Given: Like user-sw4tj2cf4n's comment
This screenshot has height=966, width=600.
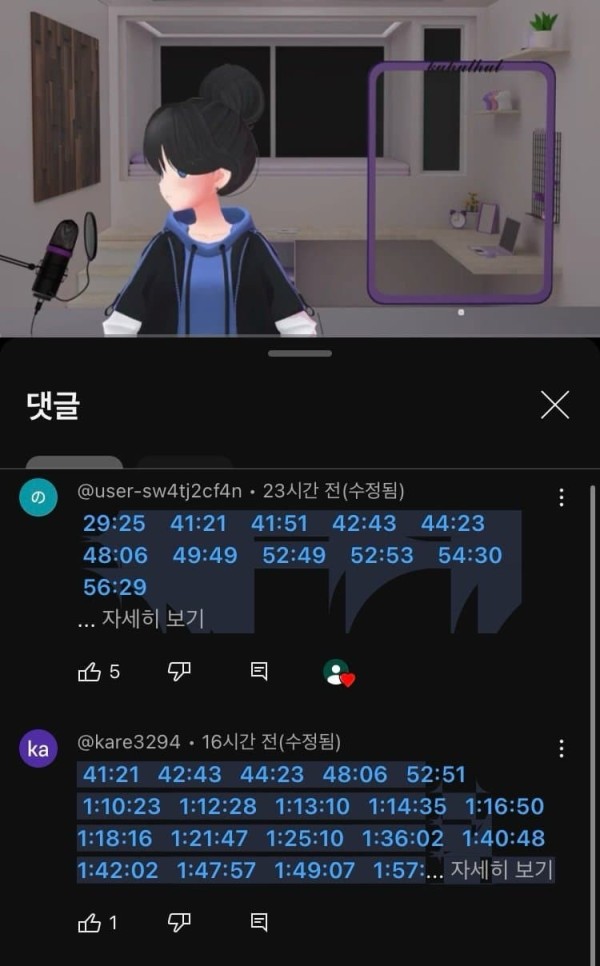Looking at the screenshot, I should [90, 672].
